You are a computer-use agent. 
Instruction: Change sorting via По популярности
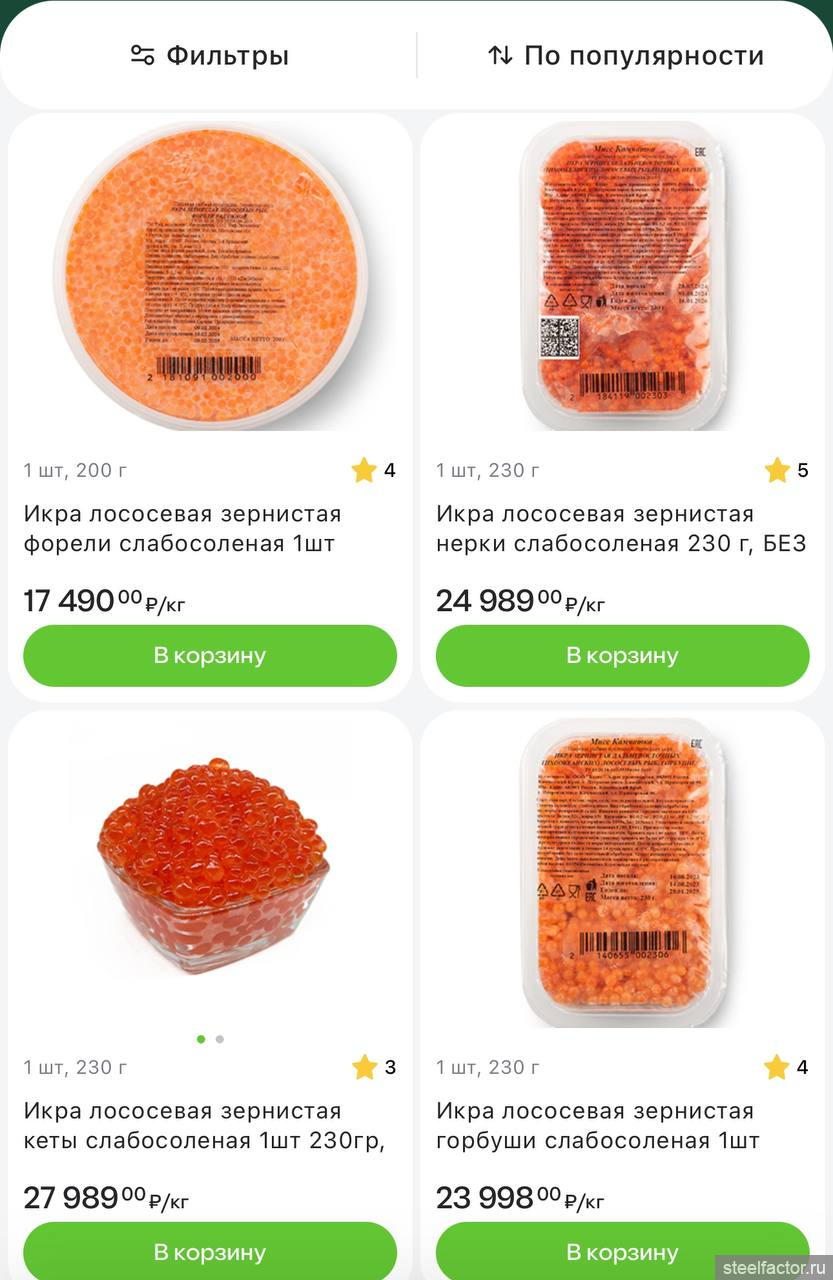coord(625,56)
